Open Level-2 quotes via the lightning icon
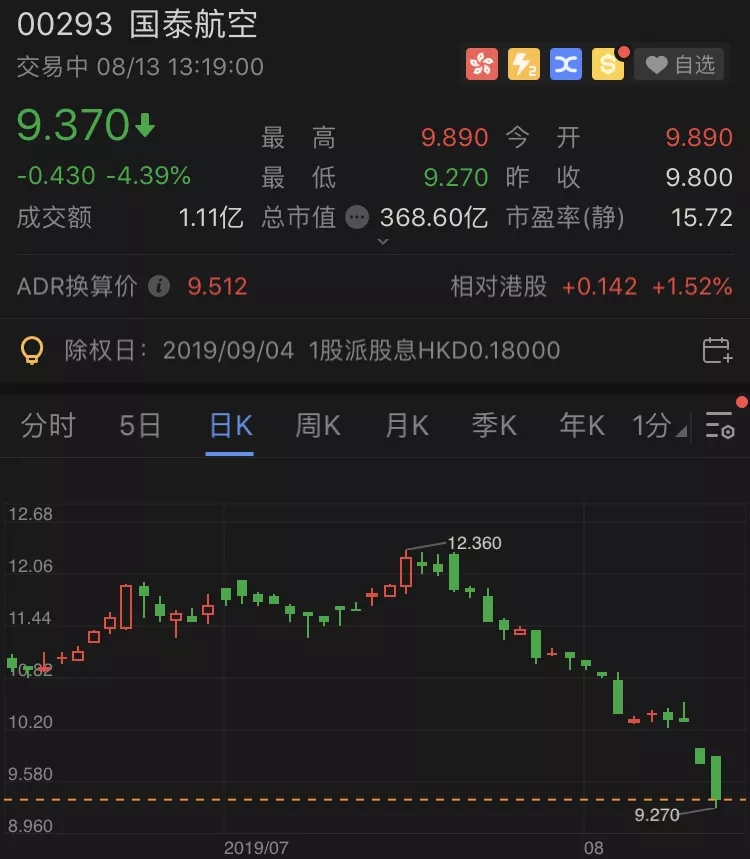750x859 pixels. click(x=524, y=64)
